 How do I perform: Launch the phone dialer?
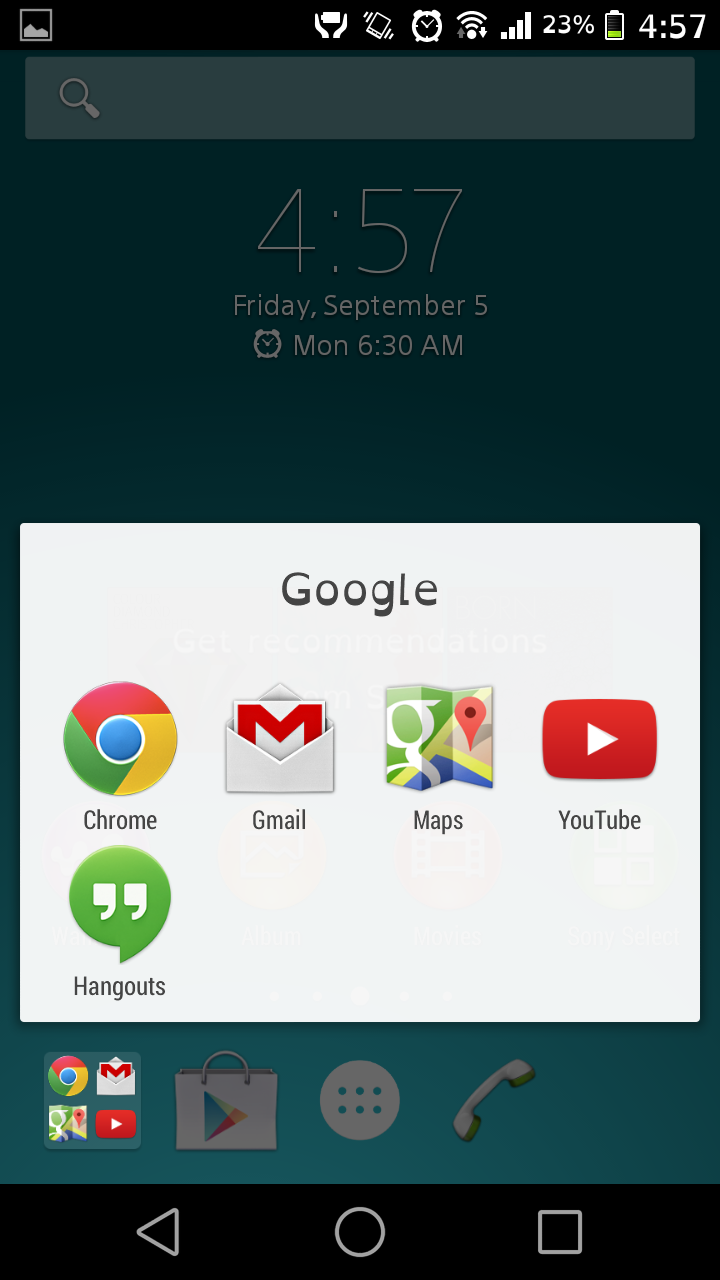(493, 1100)
